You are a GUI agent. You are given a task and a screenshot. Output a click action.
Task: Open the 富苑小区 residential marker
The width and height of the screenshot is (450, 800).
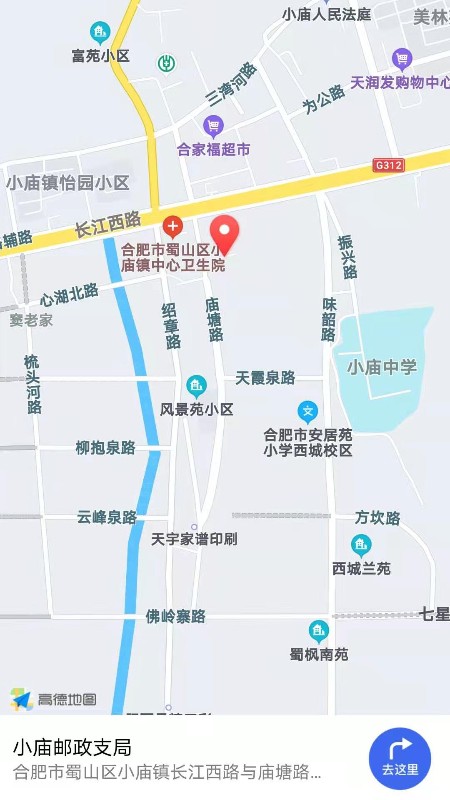tap(100, 33)
